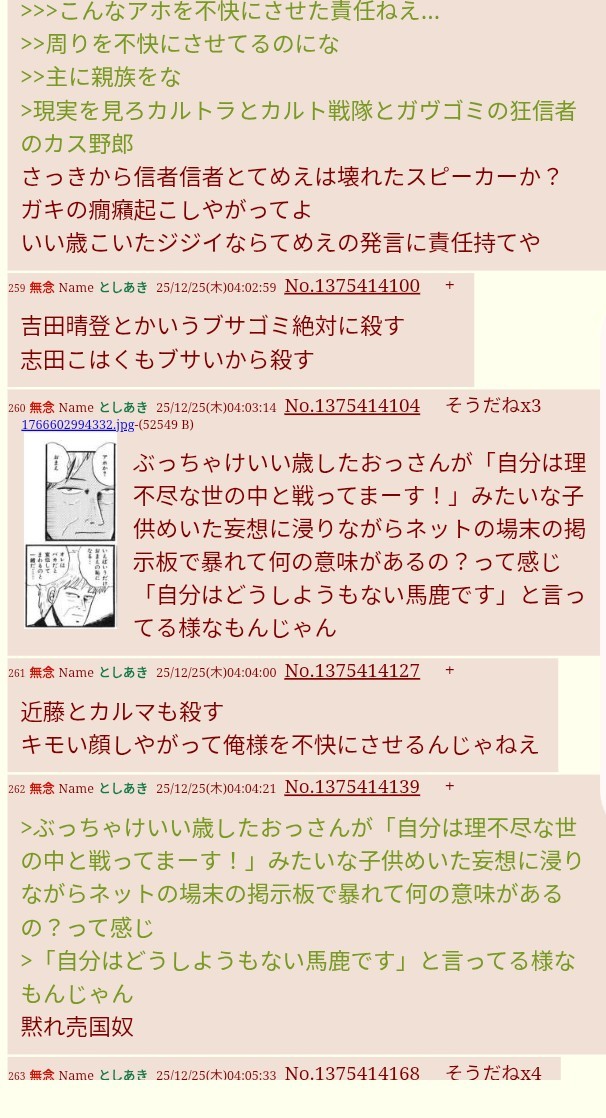
Task: Open post number No.1375414127
Action: pos(351,671)
